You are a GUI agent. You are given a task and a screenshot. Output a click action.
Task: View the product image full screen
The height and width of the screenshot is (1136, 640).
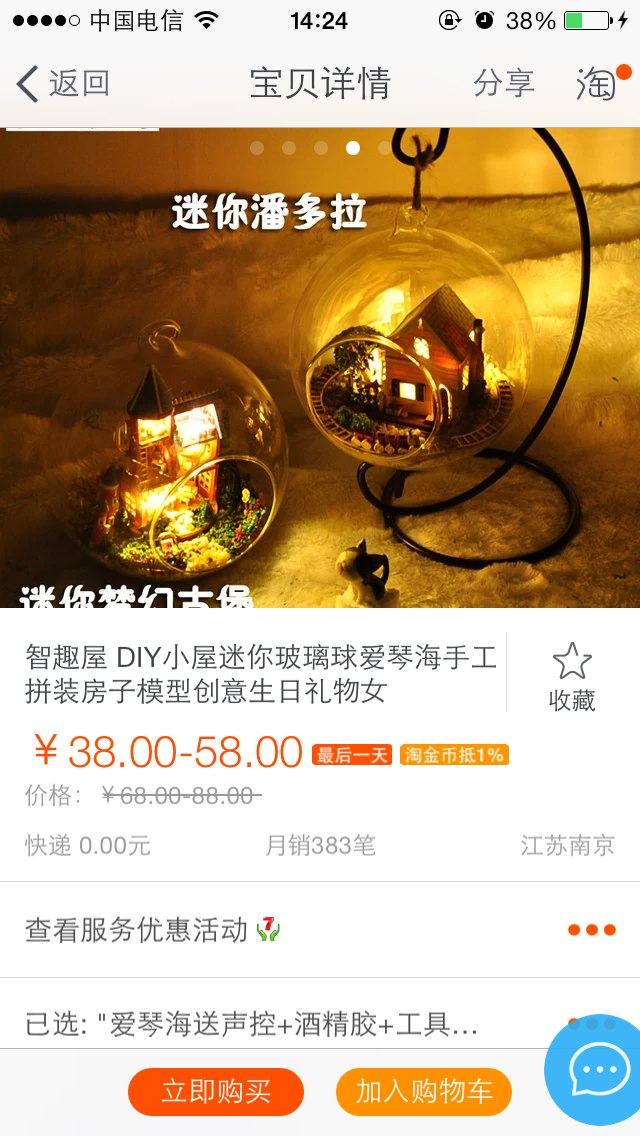pos(320,368)
